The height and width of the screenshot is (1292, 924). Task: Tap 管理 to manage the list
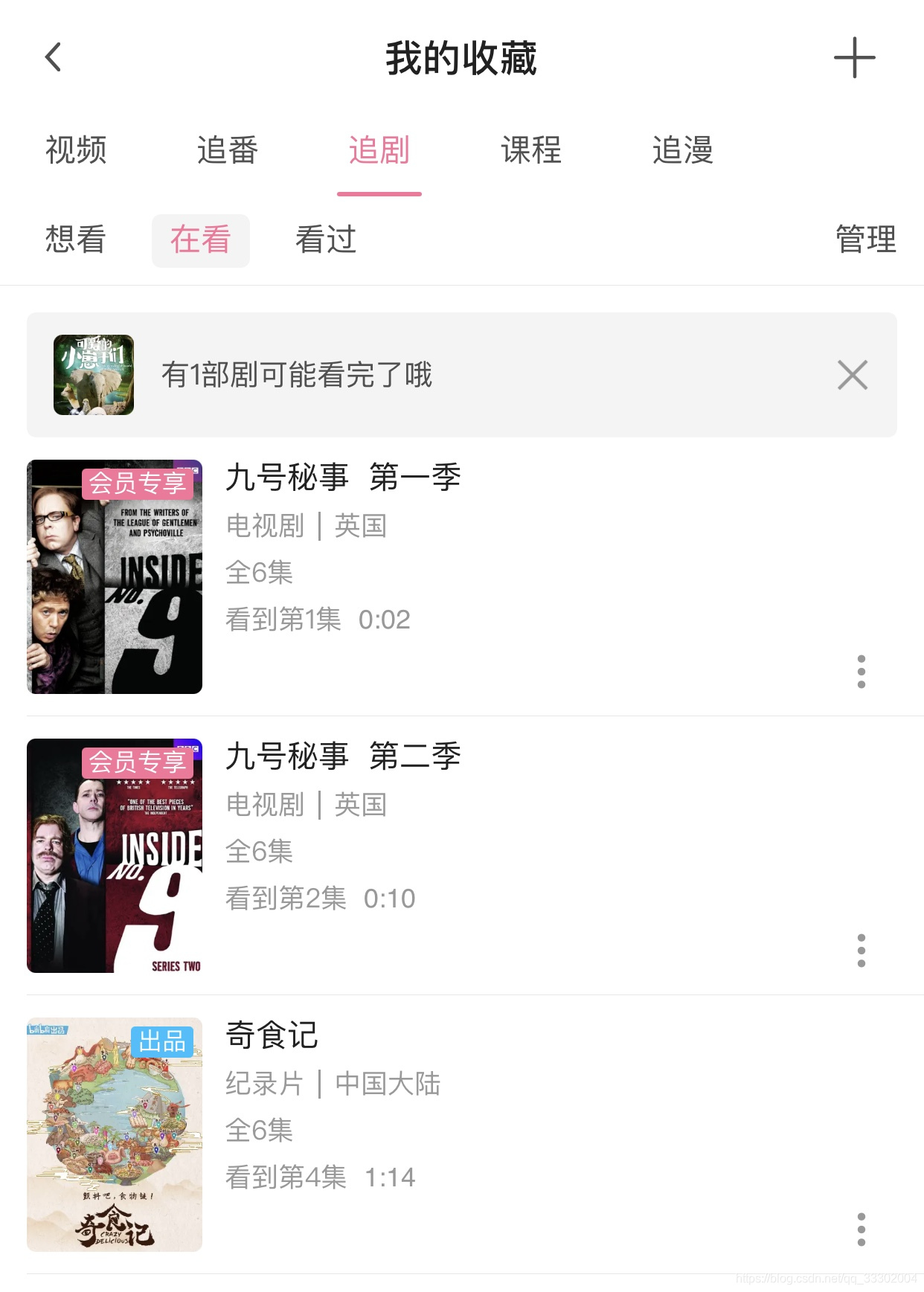pyautogui.click(x=865, y=240)
